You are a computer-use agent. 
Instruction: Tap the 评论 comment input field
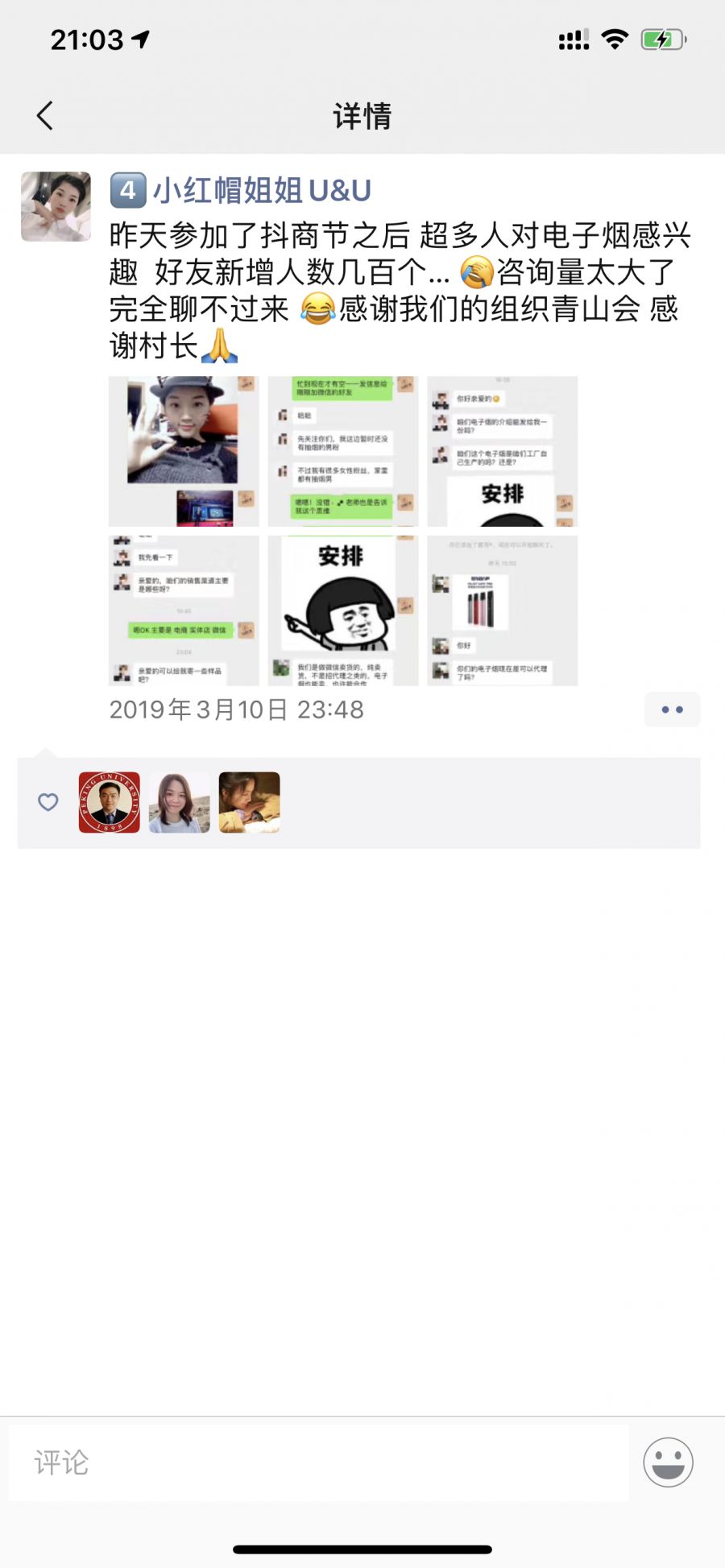[x=319, y=1463]
